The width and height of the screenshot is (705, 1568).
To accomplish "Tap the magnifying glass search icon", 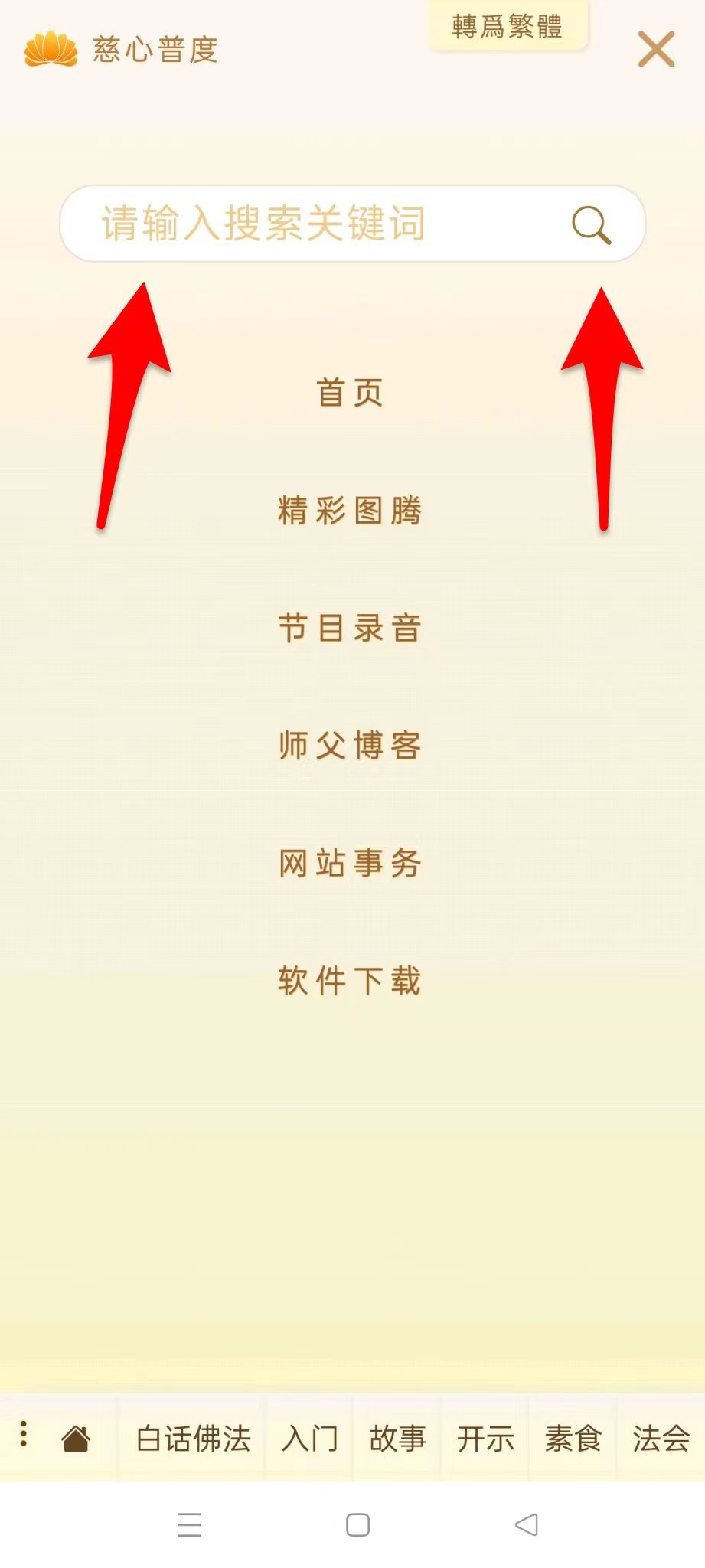I will pos(592,225).
